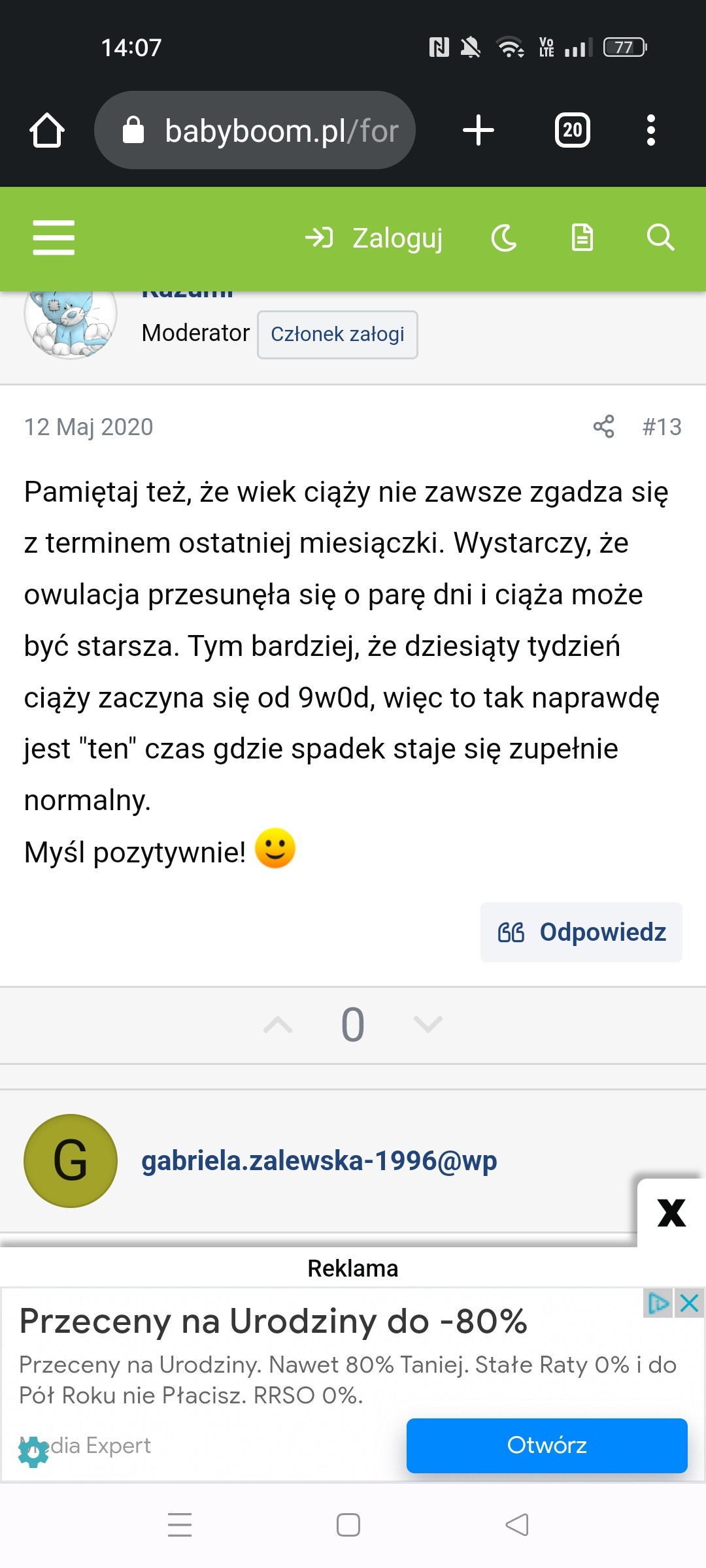Open a new browser tab
Image resolution: width=706 pixels, height=1568 pixels.
tap(478, 130)
